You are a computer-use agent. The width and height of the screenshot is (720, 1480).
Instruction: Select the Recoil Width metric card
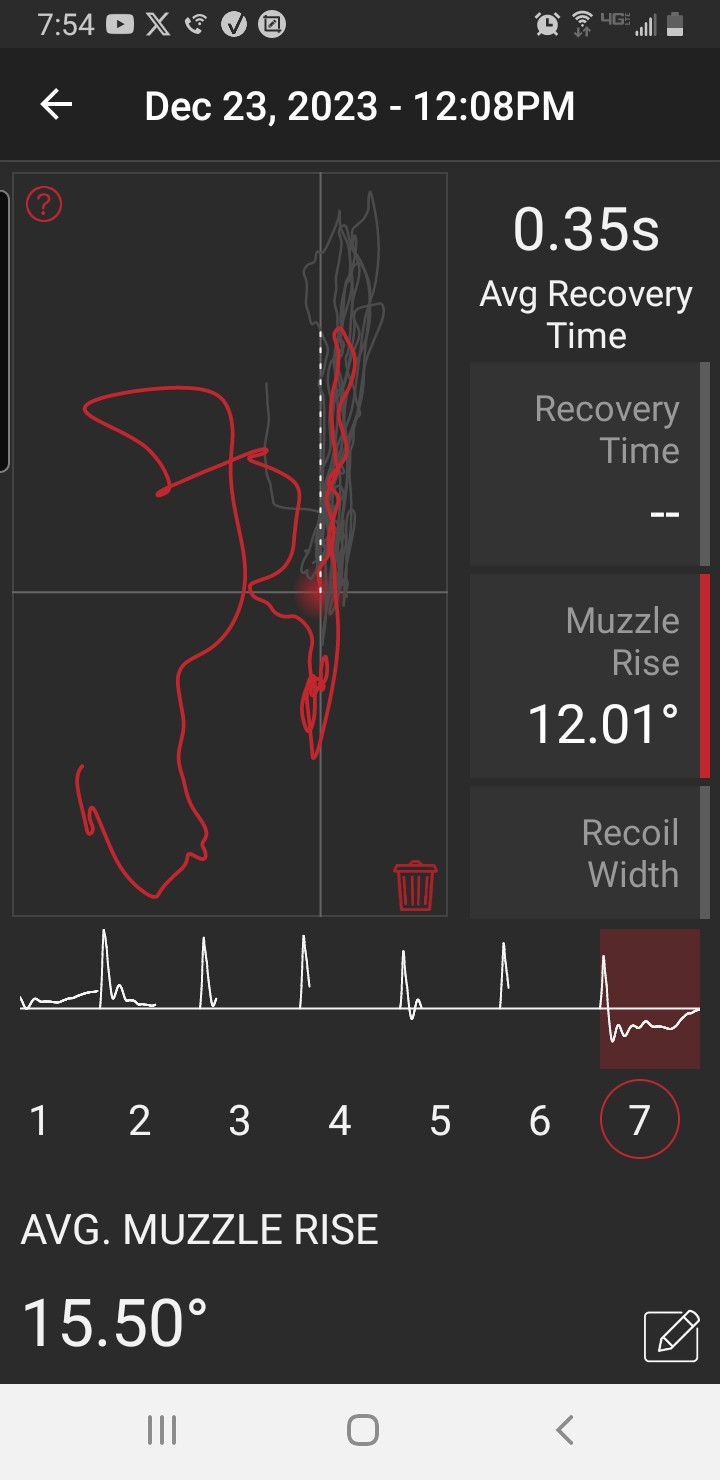[x=590, y=852]
